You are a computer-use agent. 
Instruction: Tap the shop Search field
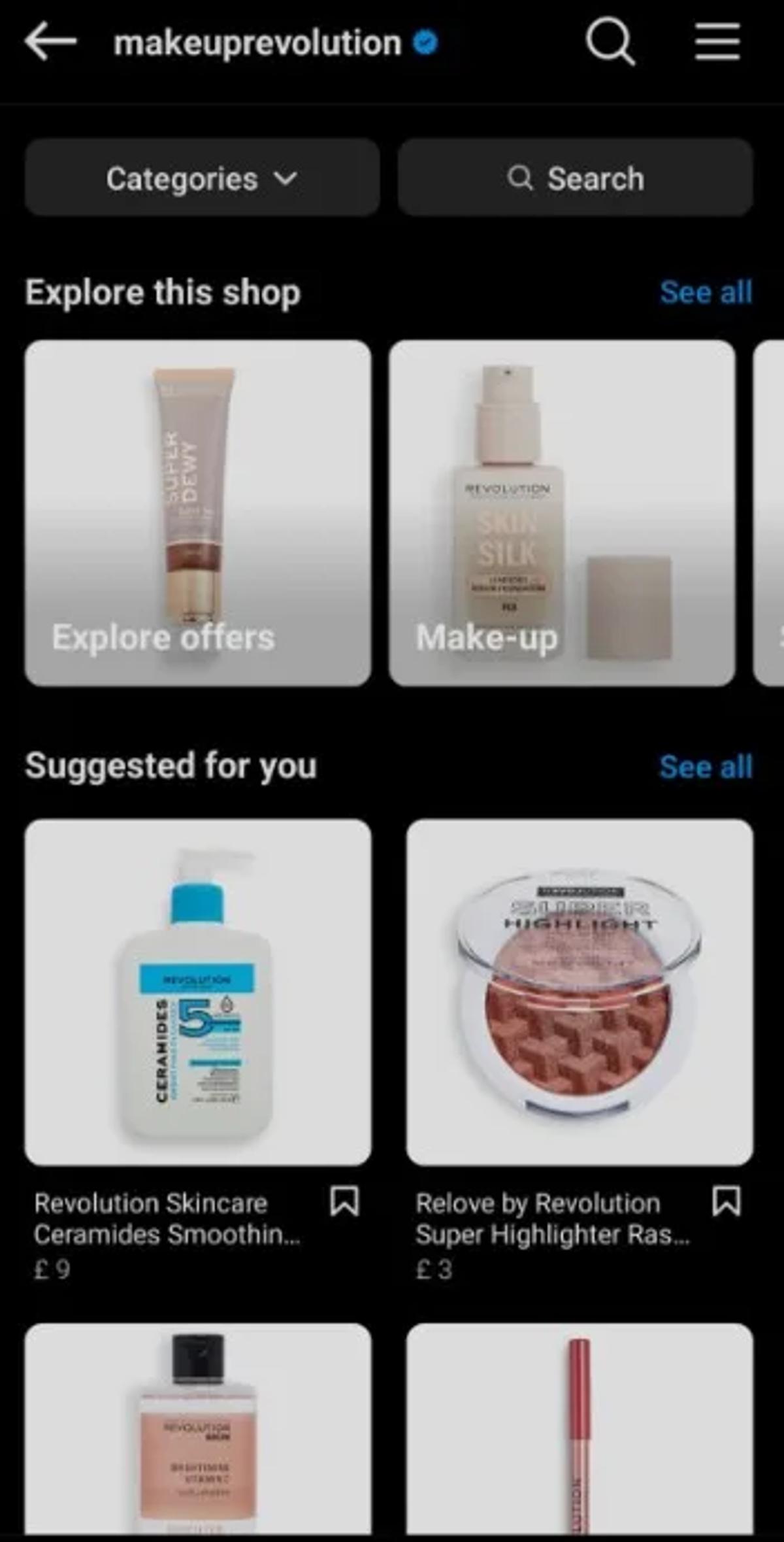pos(575,178)
